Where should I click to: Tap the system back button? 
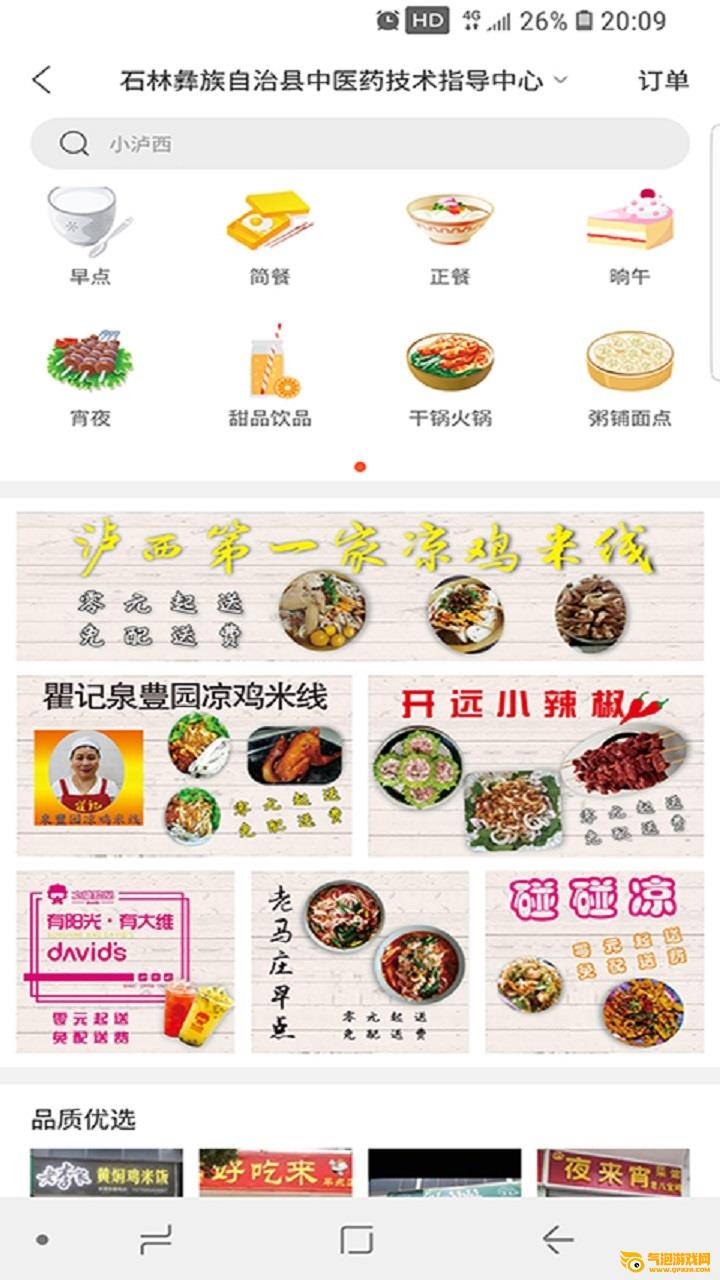(557, 1240)
